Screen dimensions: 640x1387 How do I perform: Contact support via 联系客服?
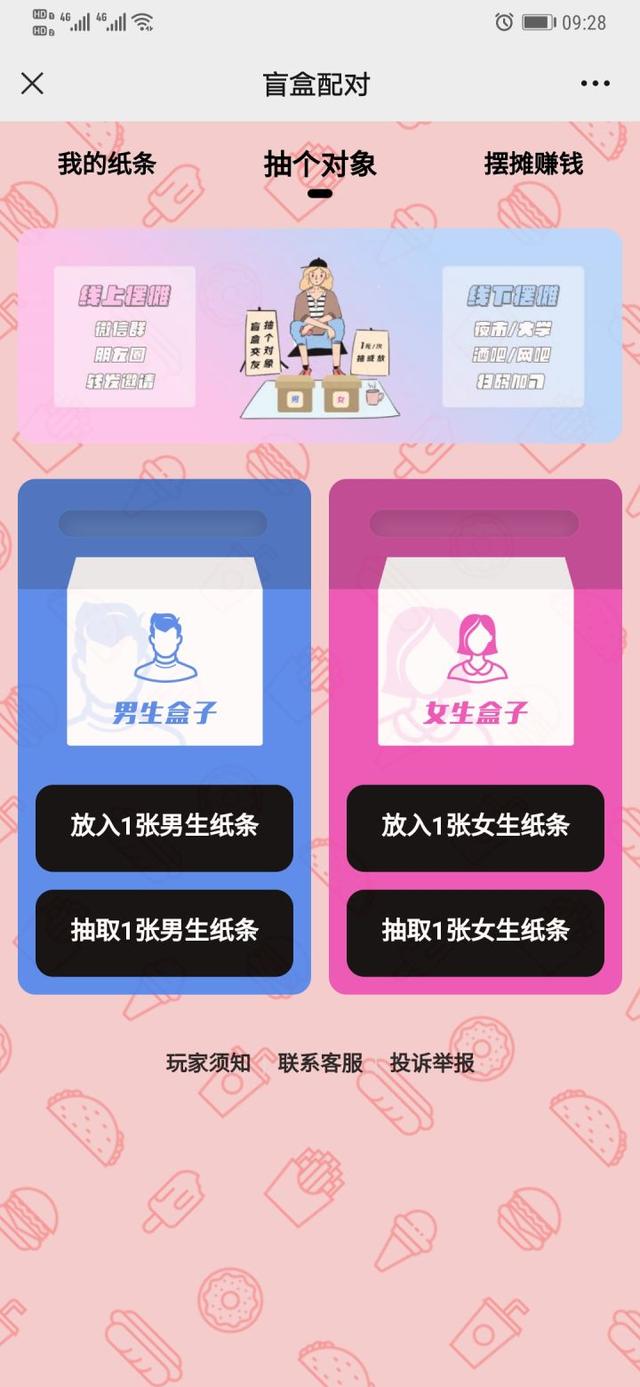click(x=320, y=1063)
